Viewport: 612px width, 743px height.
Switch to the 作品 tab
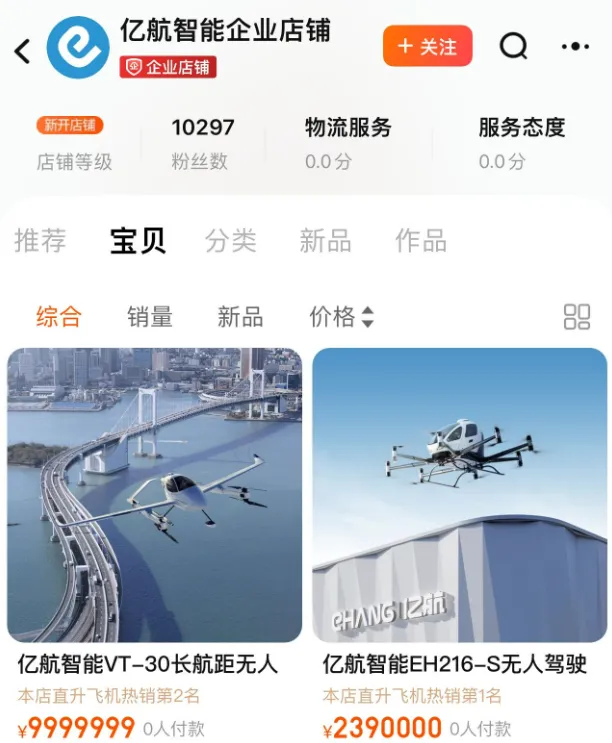coord(420,241)
